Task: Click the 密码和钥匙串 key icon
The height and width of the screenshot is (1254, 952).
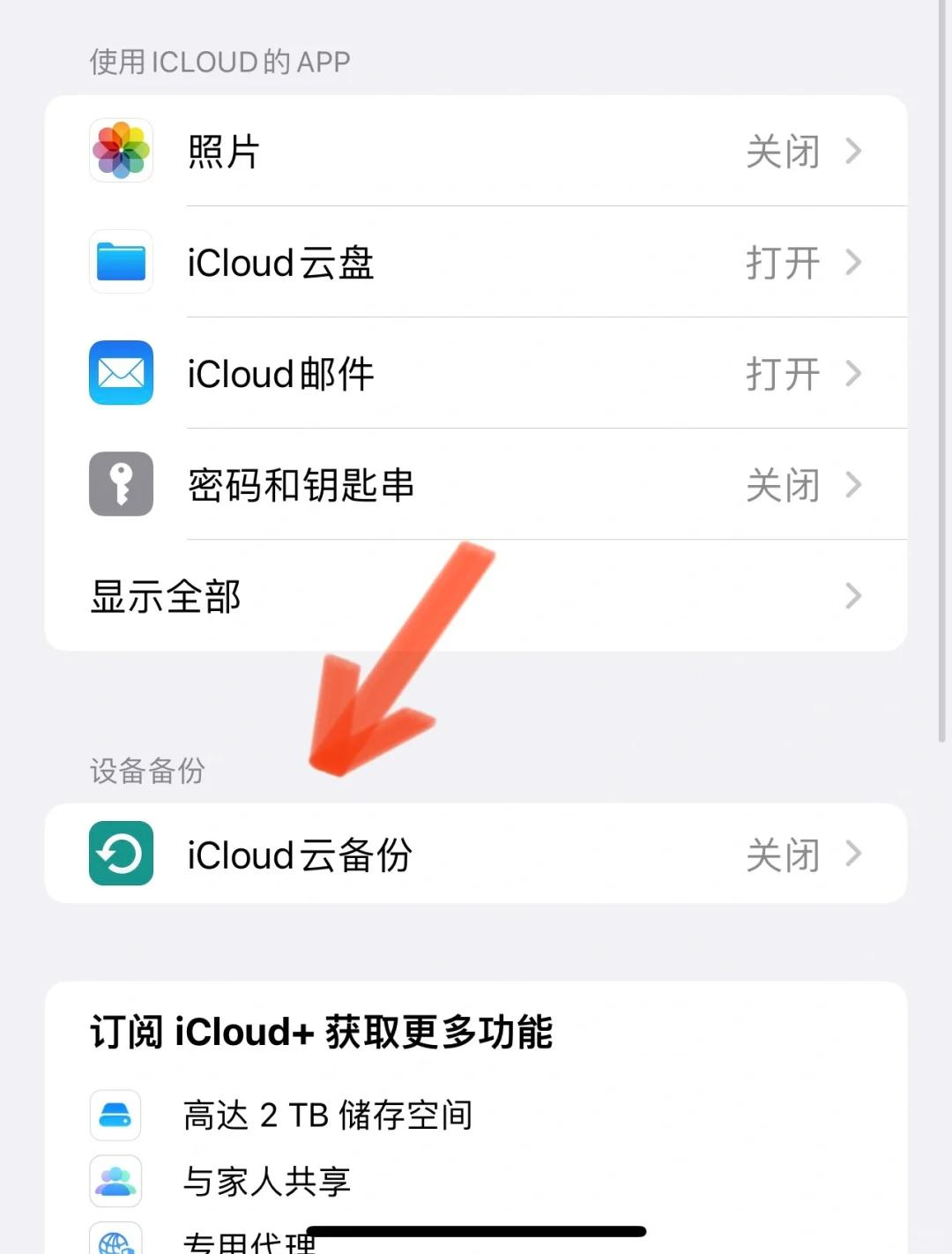Action: click(121, 484)
